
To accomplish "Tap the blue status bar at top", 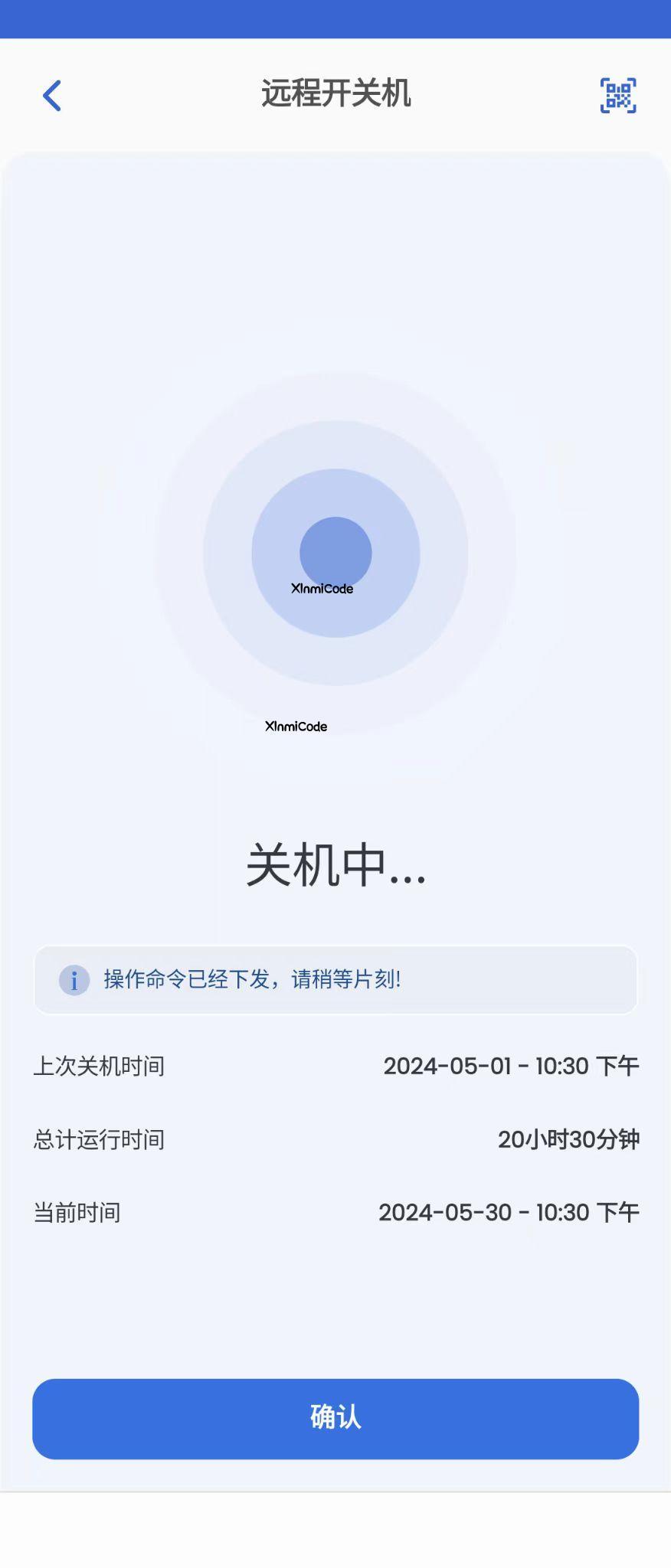I will (x=335, y=19).
